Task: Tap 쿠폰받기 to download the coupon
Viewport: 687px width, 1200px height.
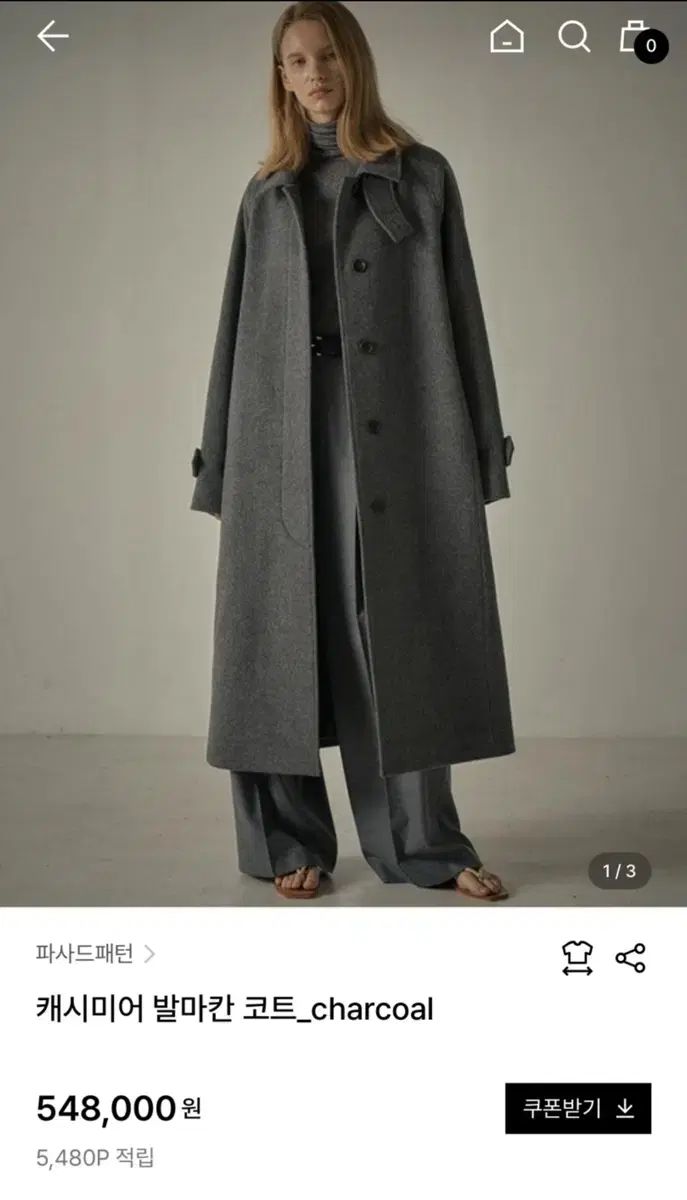Action: pos(578,1108)
